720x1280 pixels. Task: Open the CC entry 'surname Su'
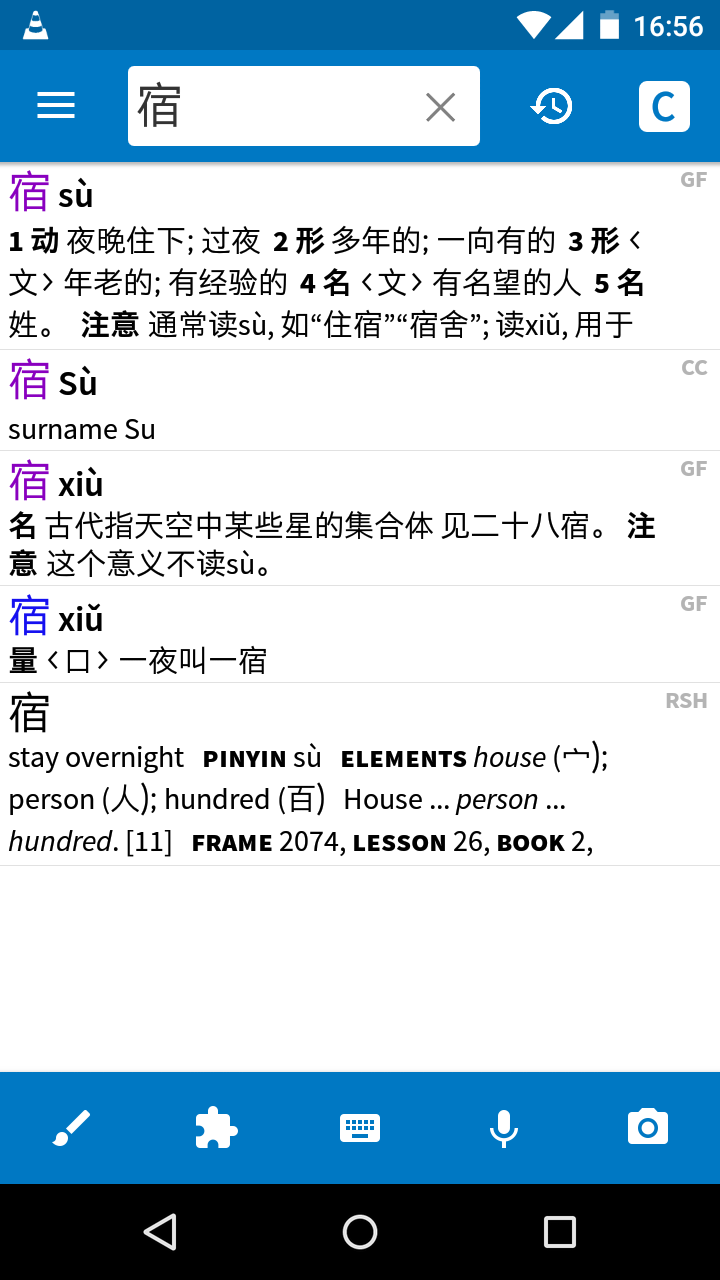pyautogui.click(x=360, y=400)
